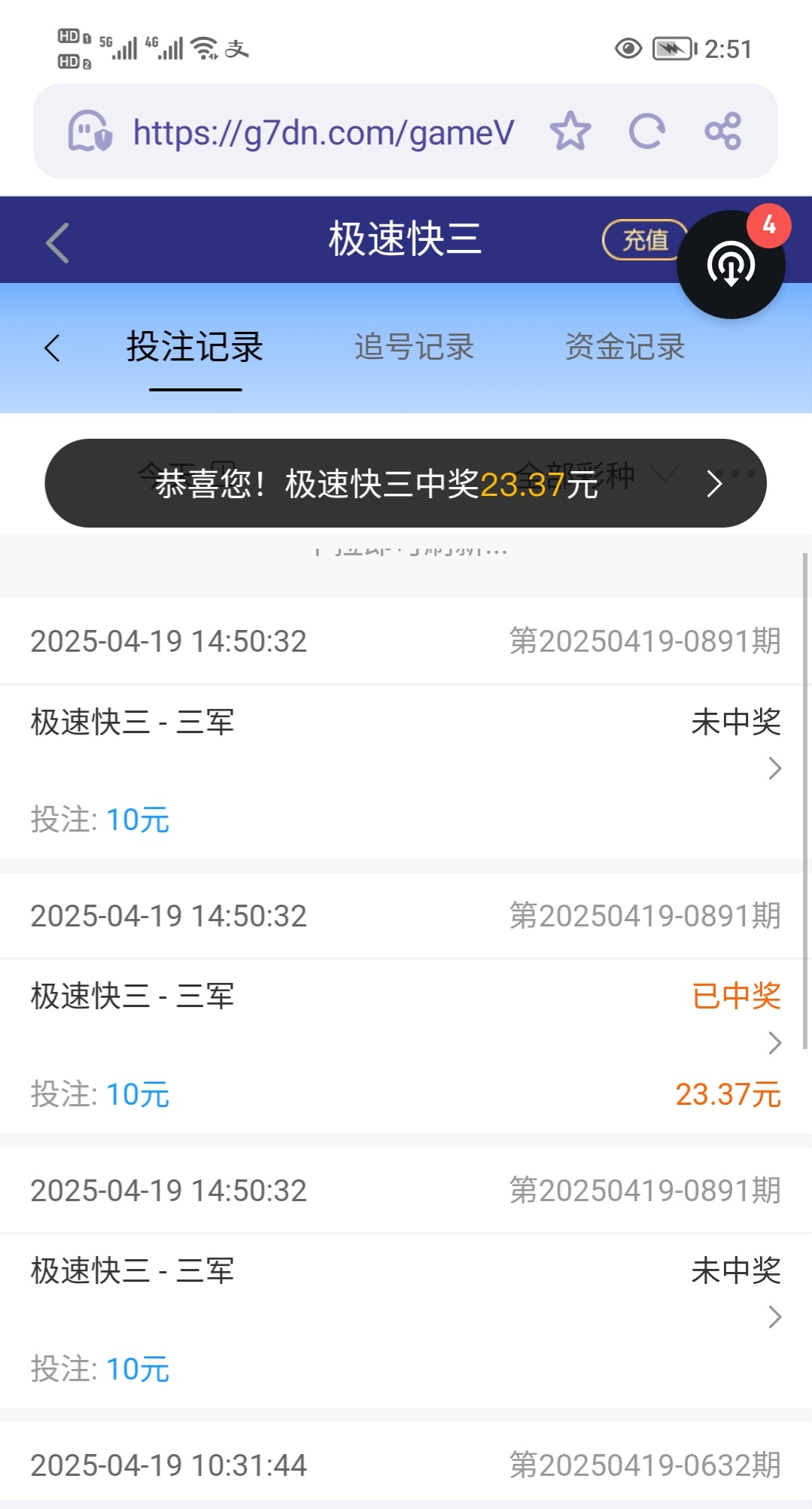
Task: Open the floating button with badge 4
Action: click(731, 264)
